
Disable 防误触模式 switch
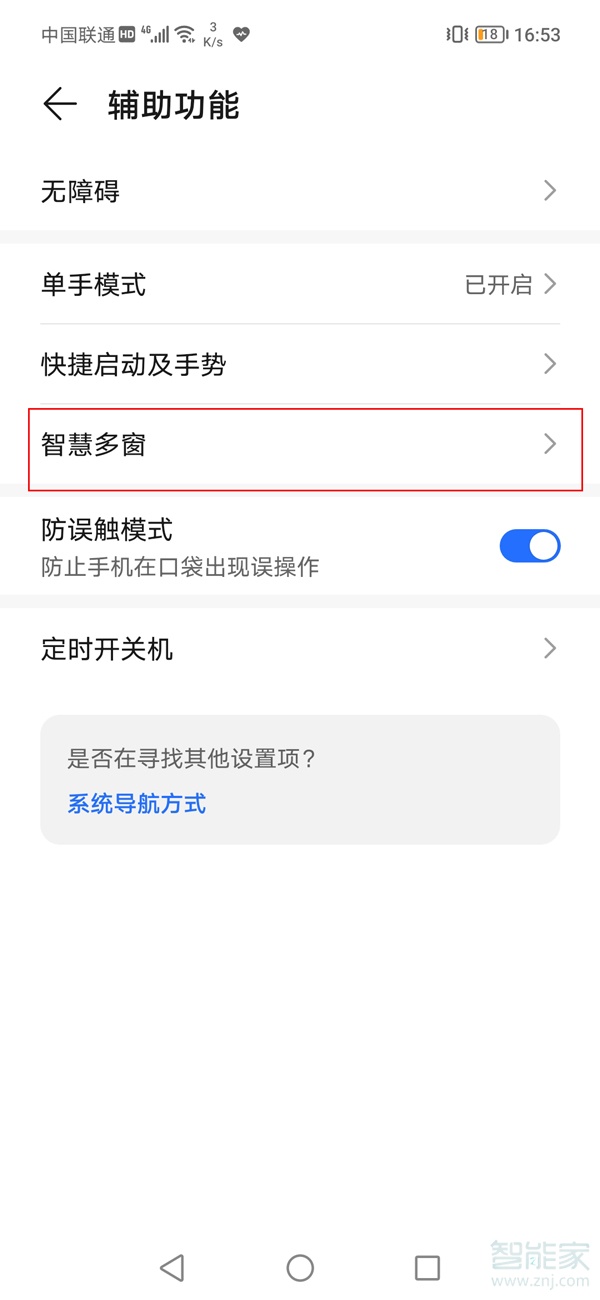[x=529, y=546]
